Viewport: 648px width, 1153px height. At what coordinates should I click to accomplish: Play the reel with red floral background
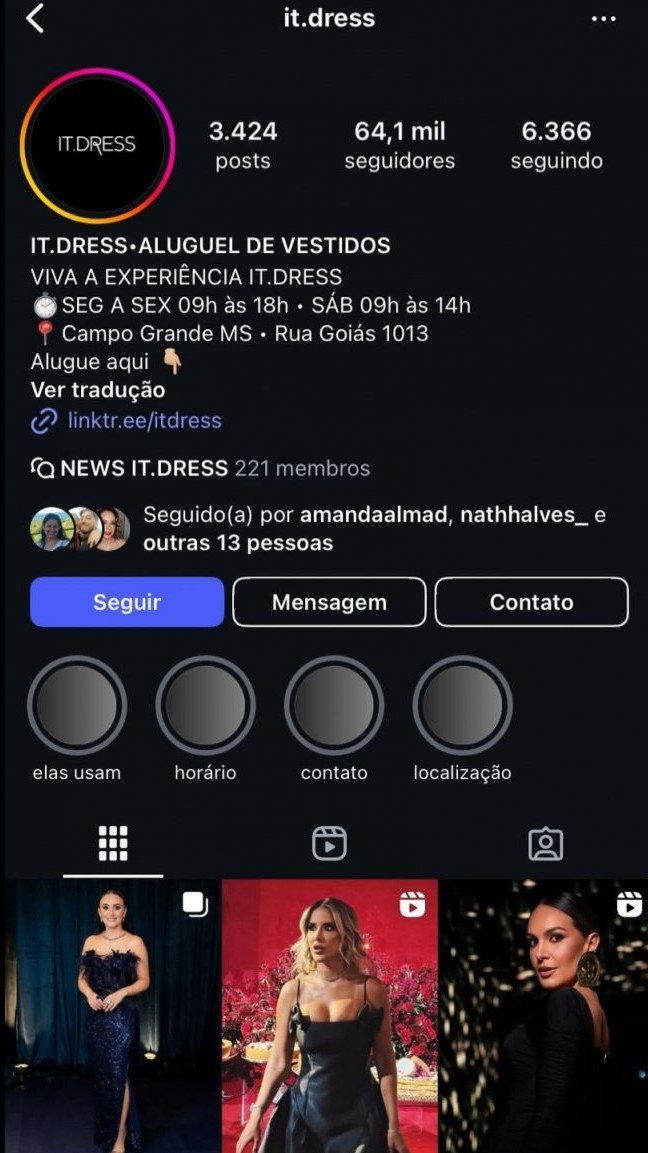(x=329, y=1015)
